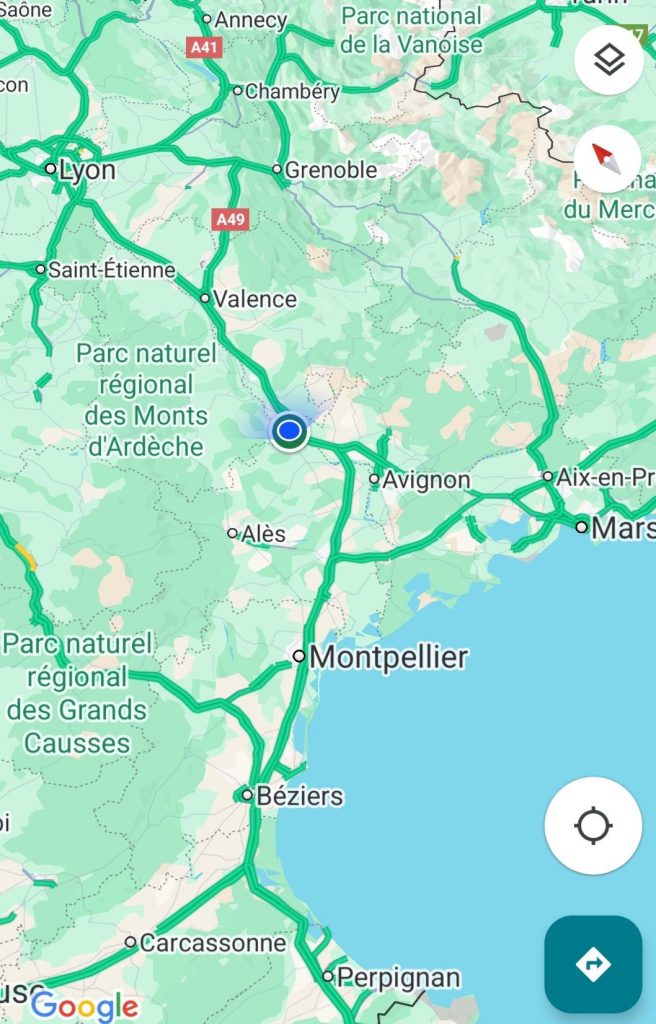The height and width of the screenshot is (1024, 656).
Task: Select Annecy on the map
Action: pyautogui.click(x=250, y=20)
